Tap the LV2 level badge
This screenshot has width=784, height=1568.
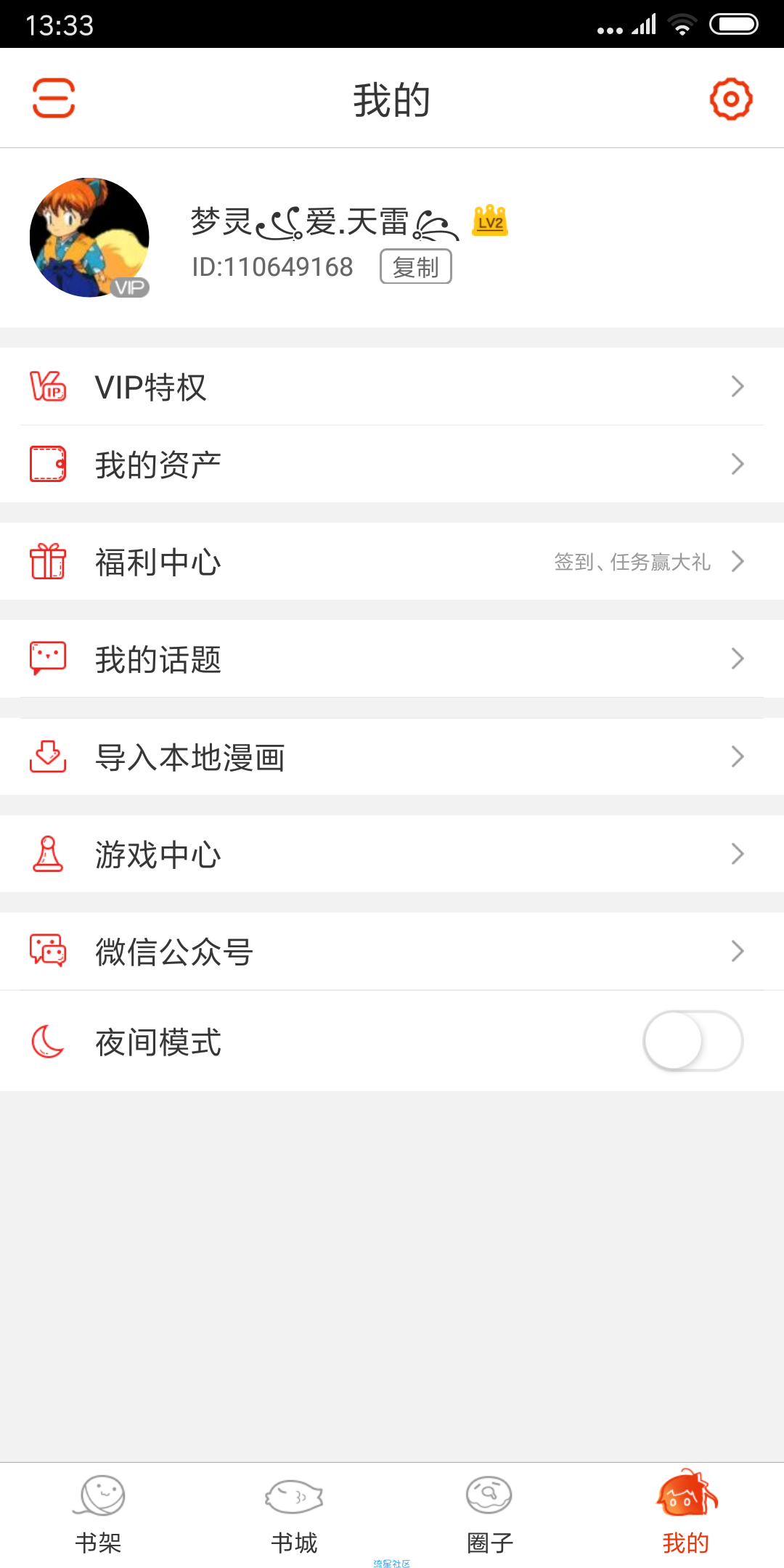coord(490,221)
